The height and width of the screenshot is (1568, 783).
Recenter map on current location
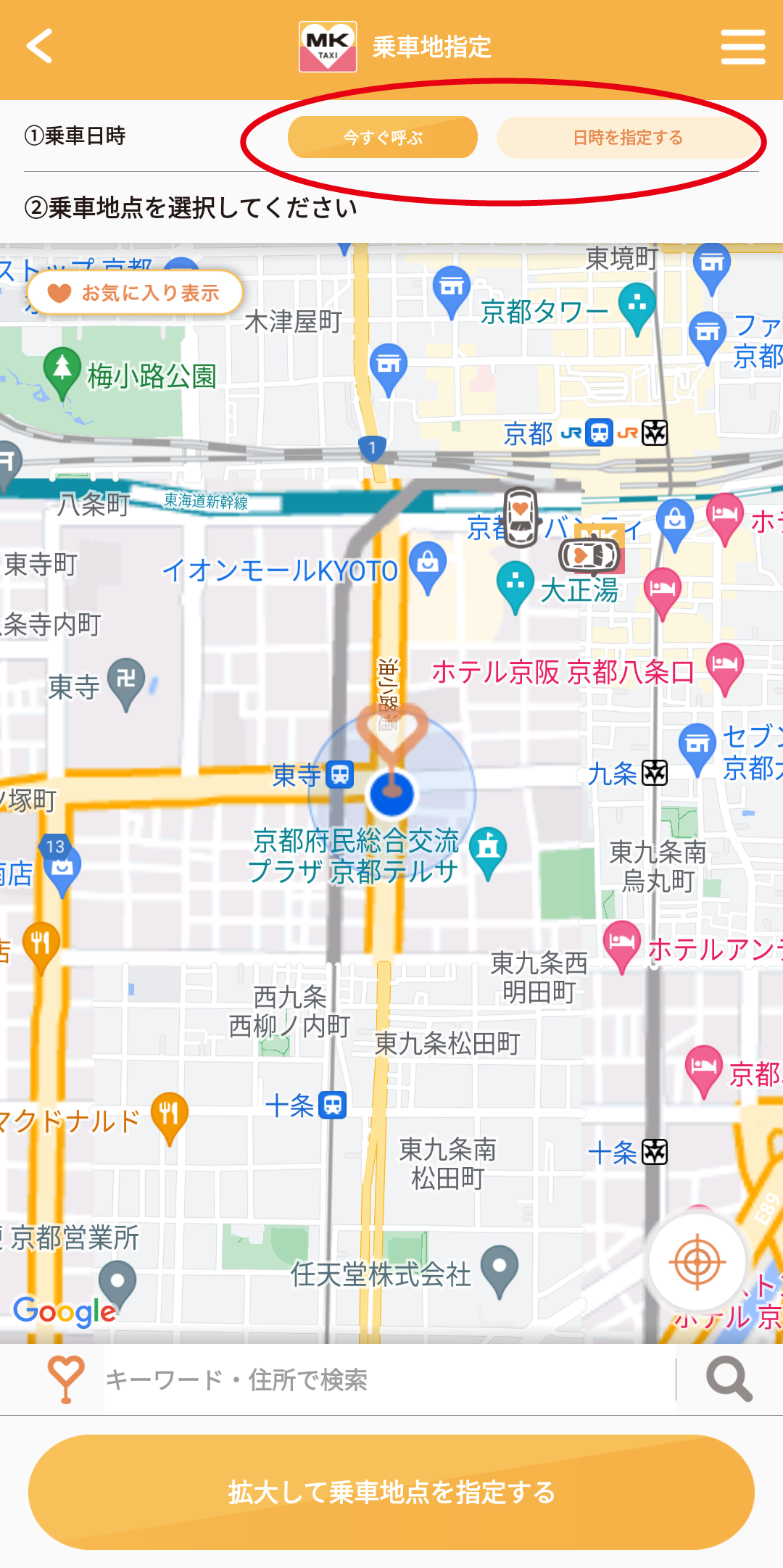click(697, 1262)
